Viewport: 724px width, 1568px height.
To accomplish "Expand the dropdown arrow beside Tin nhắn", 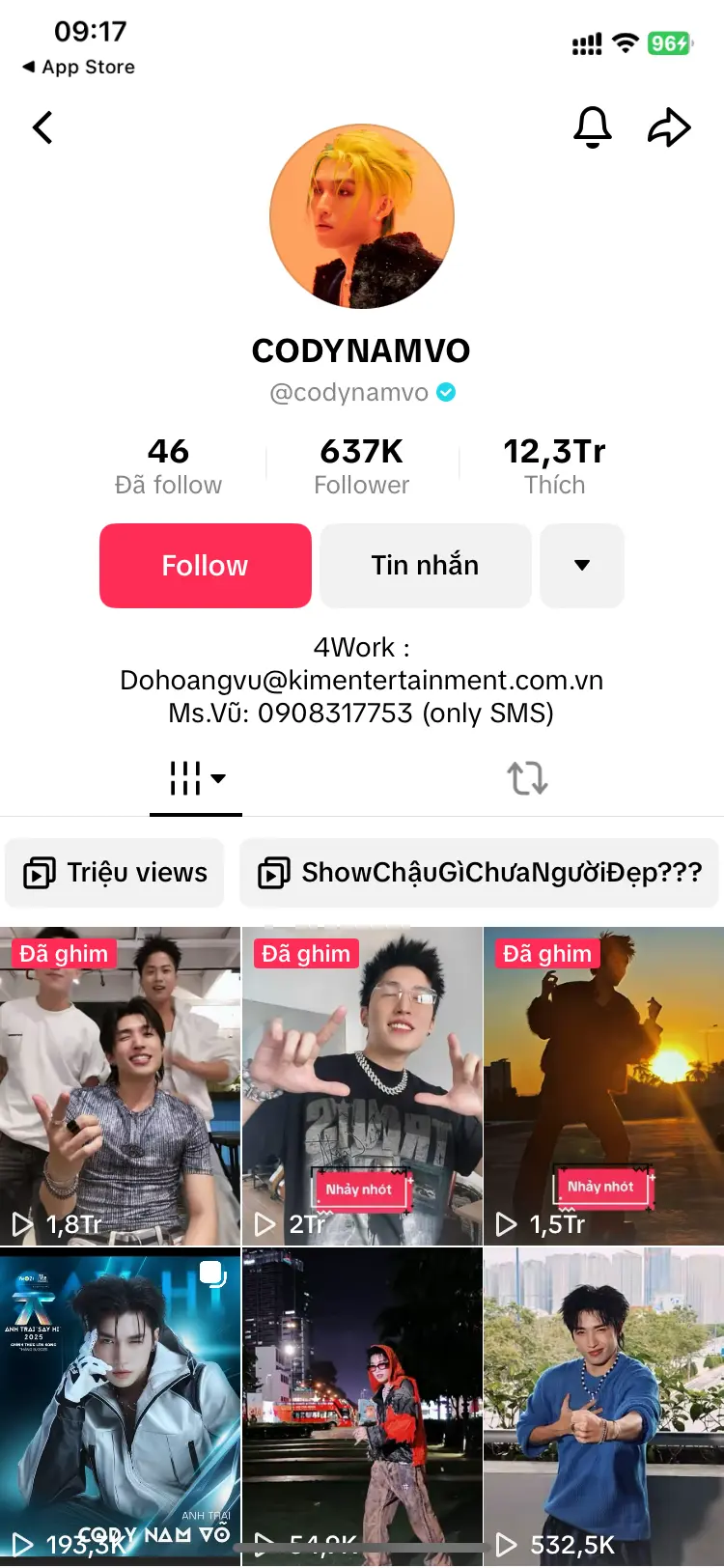I will [582, 566].
